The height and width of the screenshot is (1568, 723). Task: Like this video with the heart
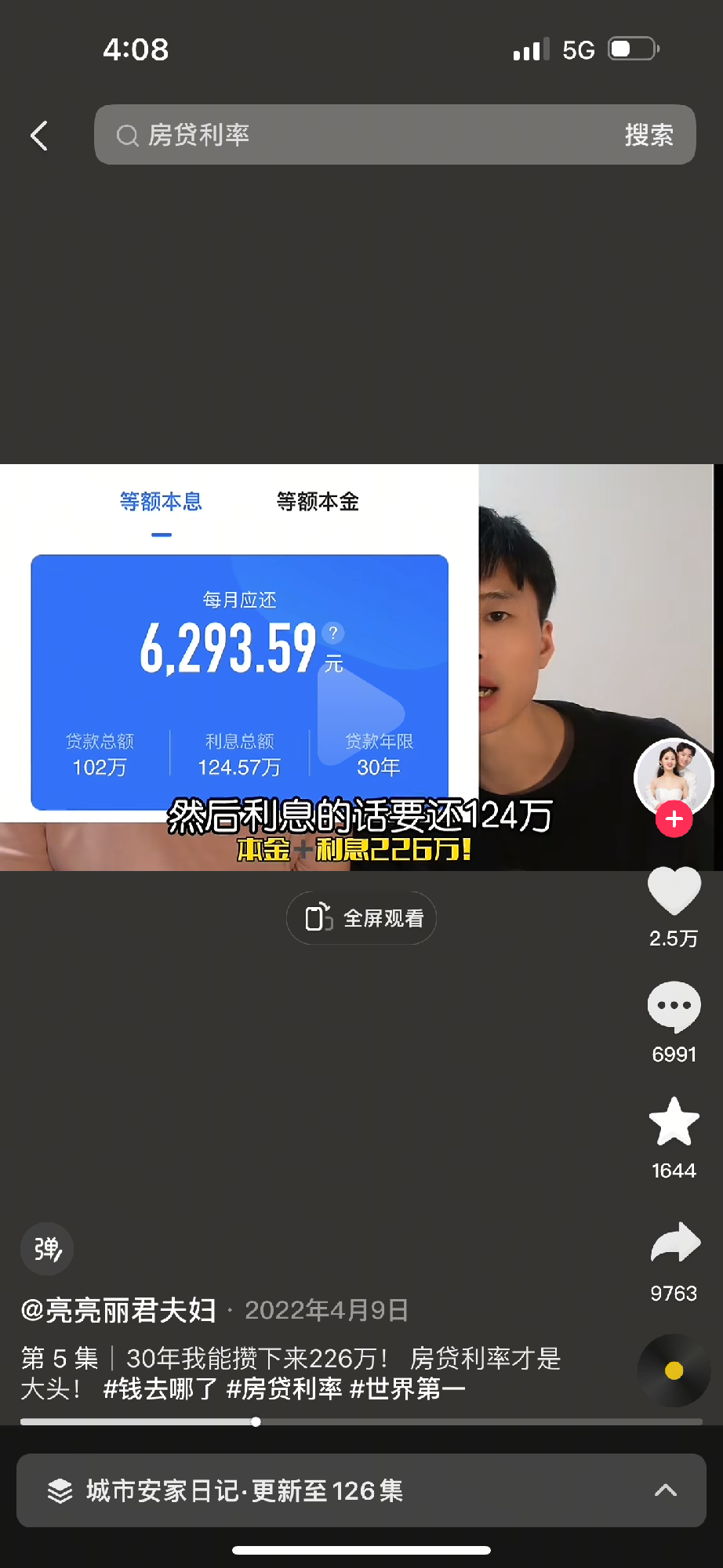coord(674,891)
